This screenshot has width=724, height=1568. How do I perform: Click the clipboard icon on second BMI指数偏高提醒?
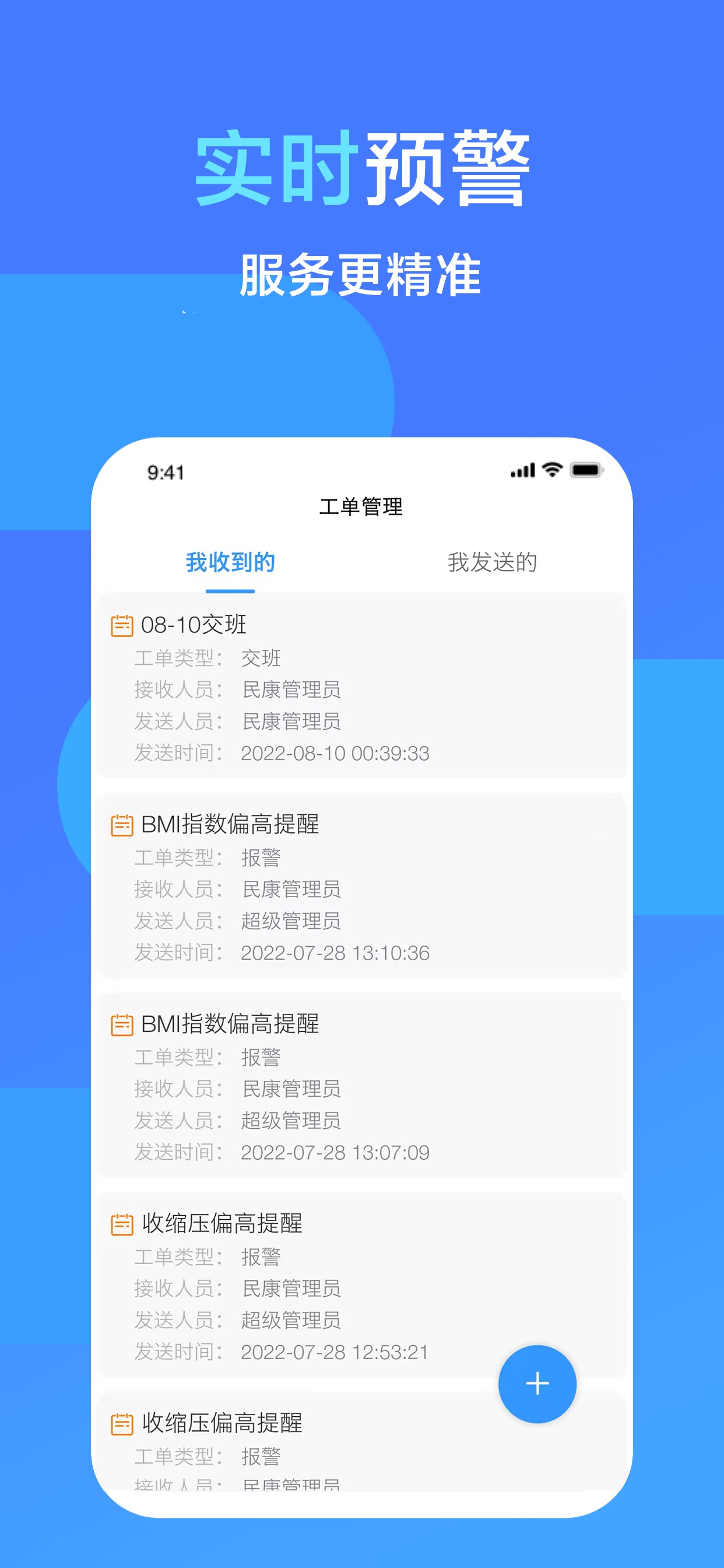click(121, 1025)
